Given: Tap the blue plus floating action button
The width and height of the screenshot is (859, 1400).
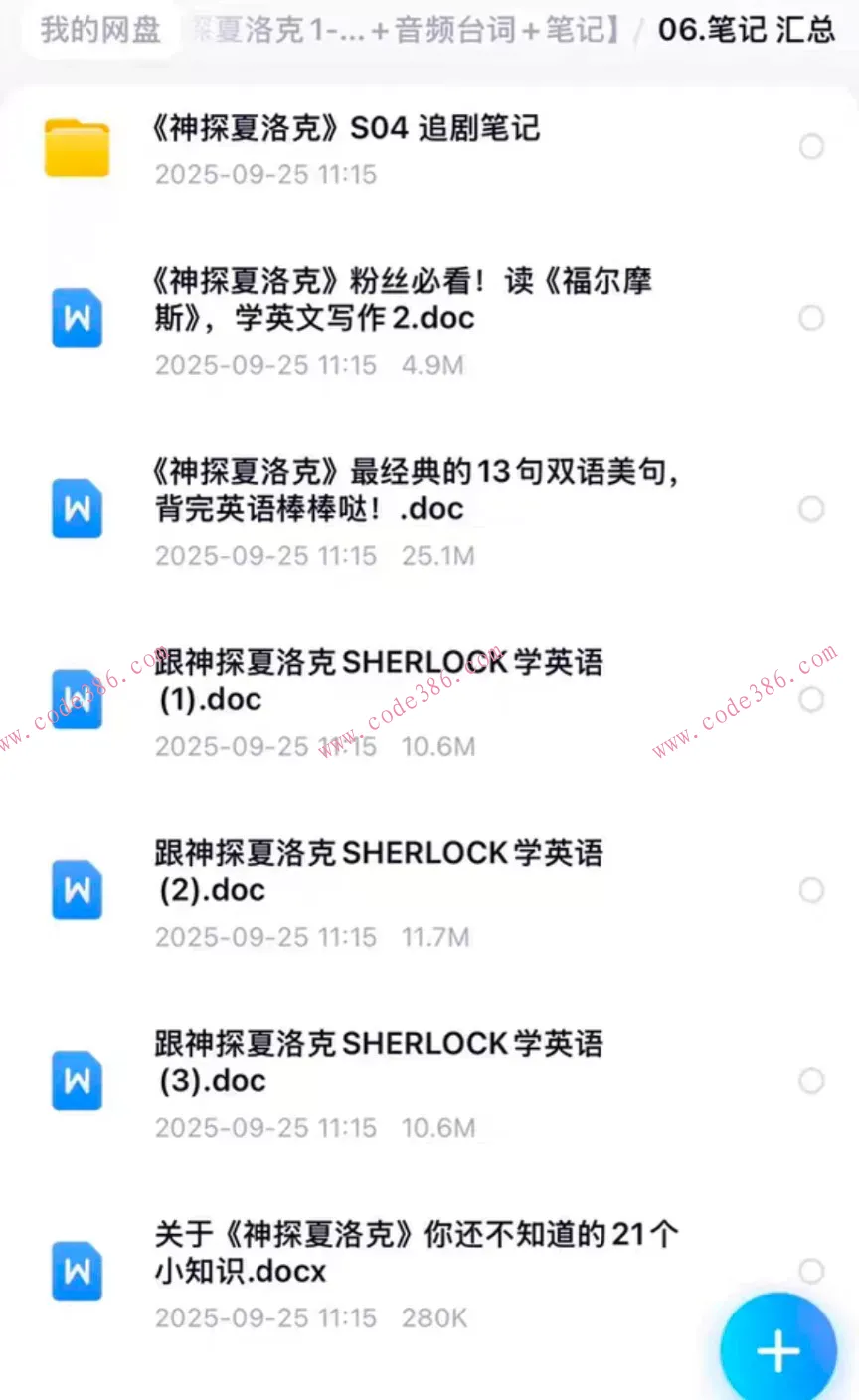Looking at the screenshot, I should click(777, 1348).
